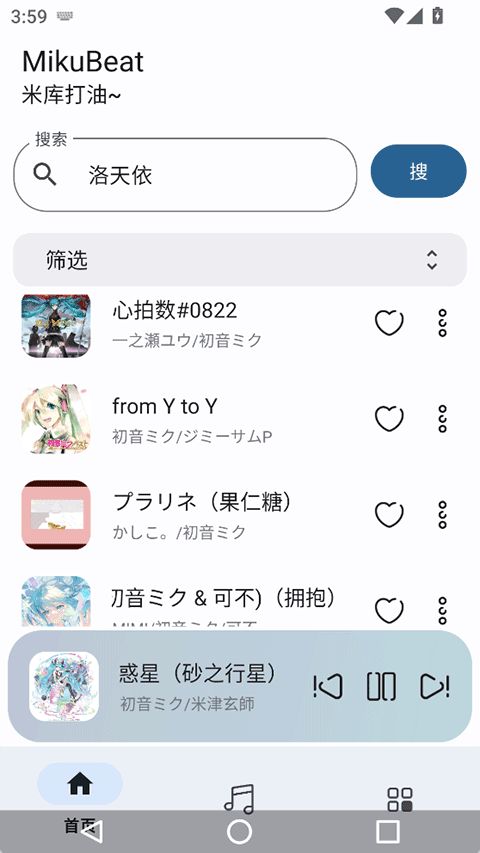480x853 pixels.
Task: Switch to the grid tab
Action: point(399,799)
